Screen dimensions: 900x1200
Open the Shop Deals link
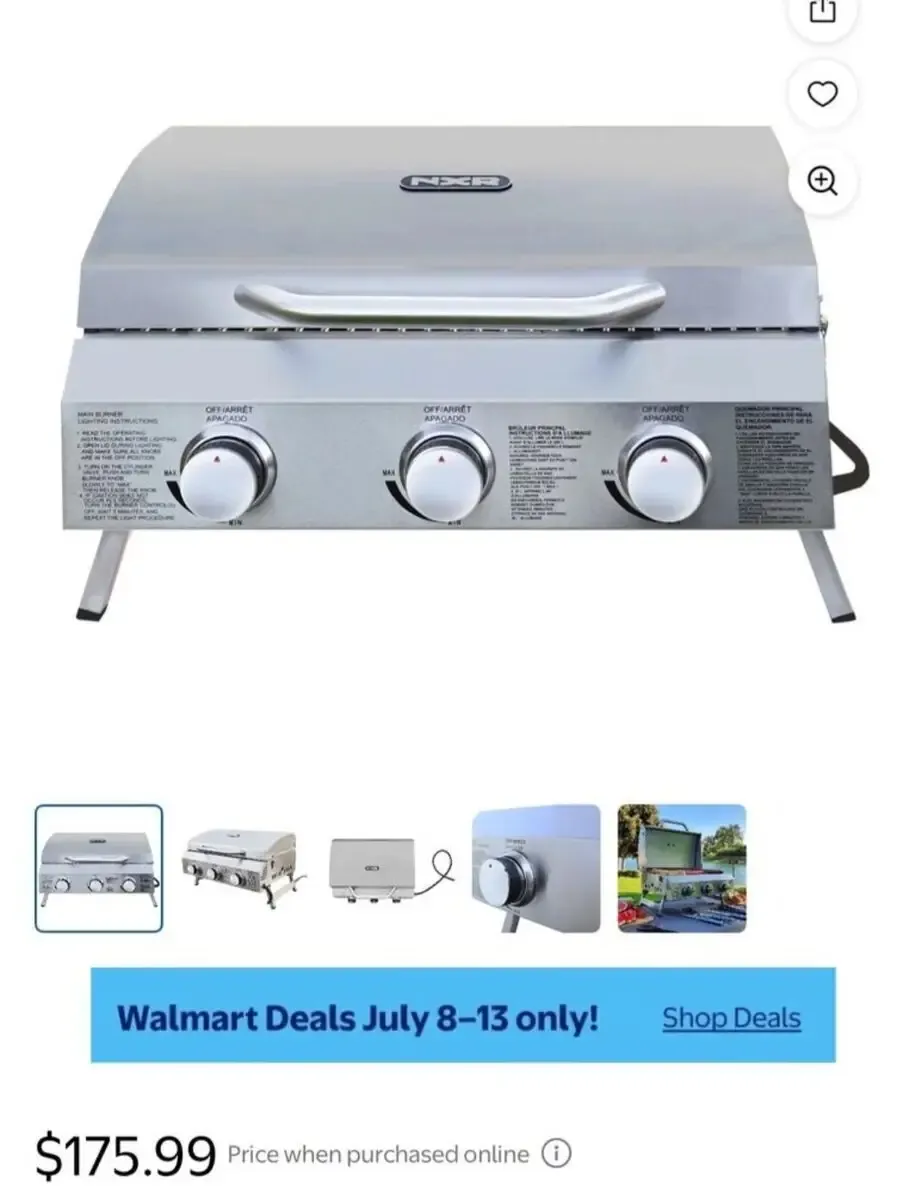(731, 1018)
